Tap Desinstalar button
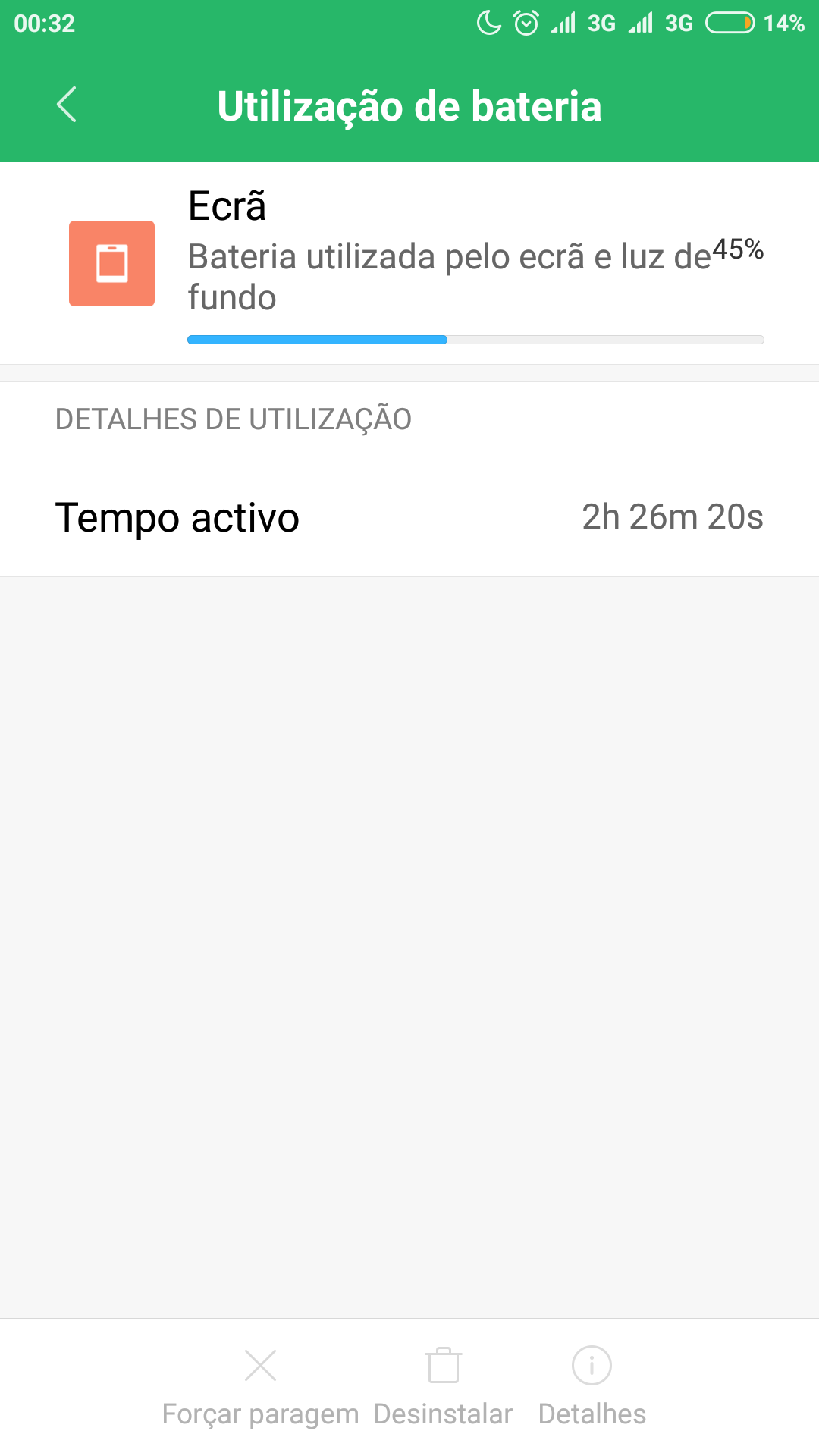Screen dimensions: 819x1456 pos(444,1387)
